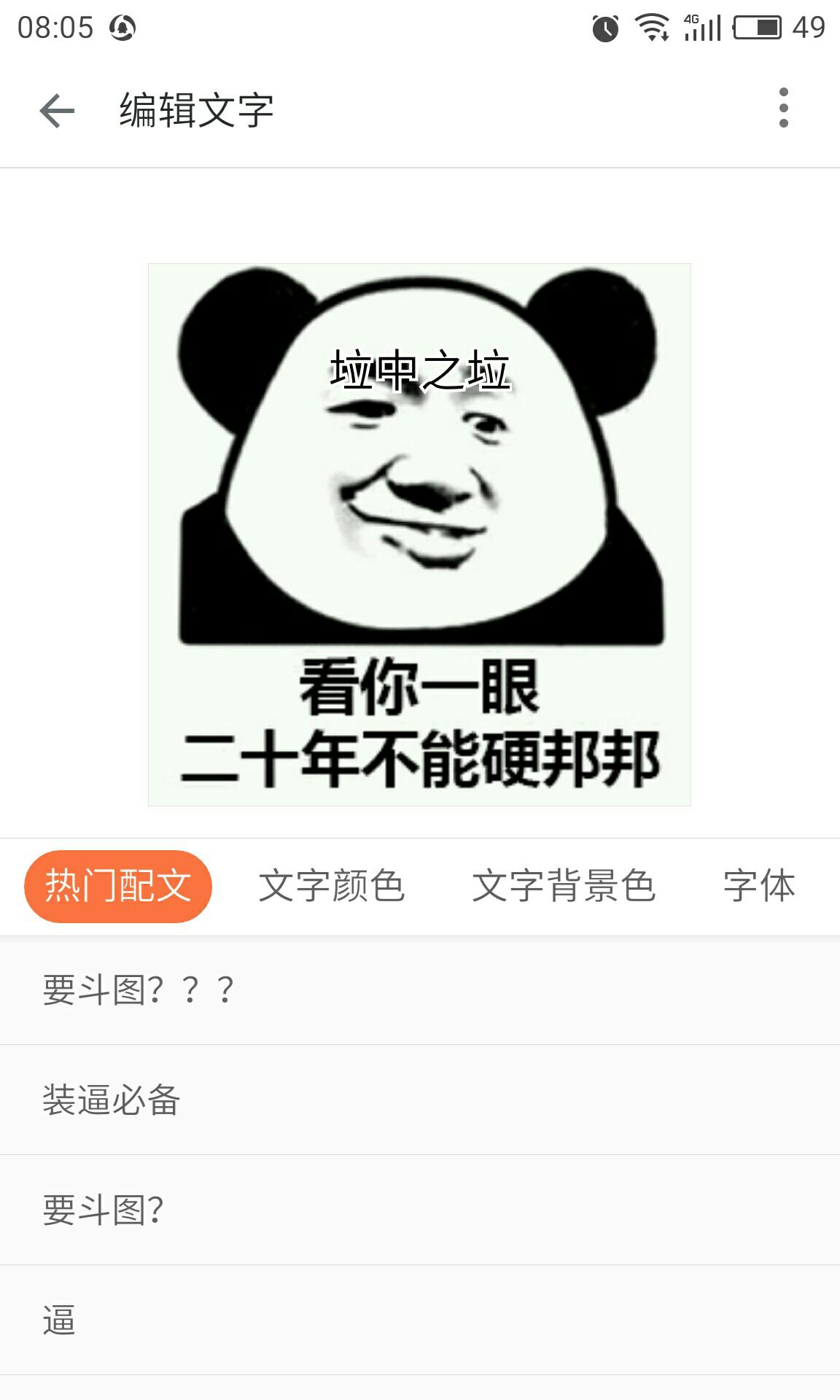Switch to the 字体 tab
Image resolution: width=840 pixels, height=1400 pixels.
click(x=759, y=886)
